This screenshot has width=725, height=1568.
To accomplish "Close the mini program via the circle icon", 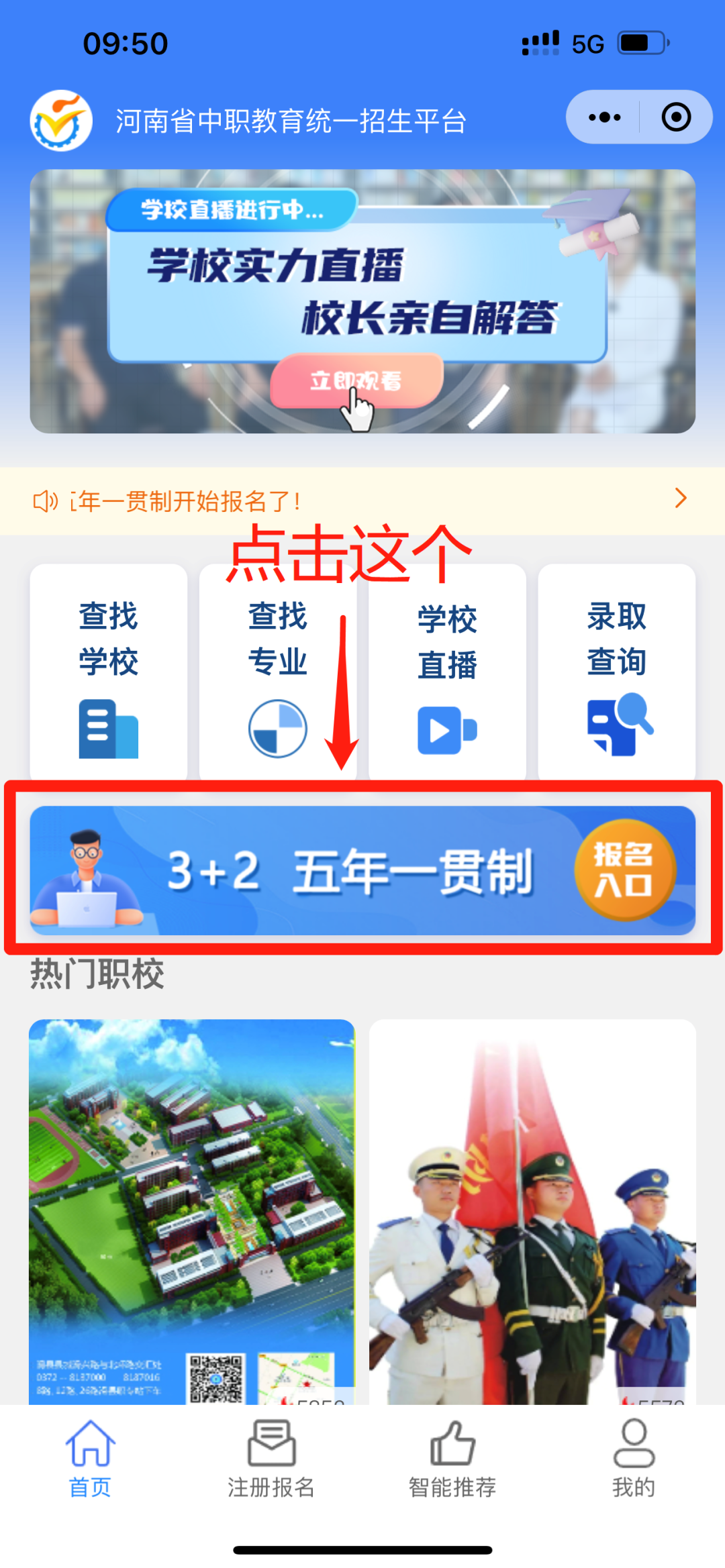I will (x=675, y=117).
